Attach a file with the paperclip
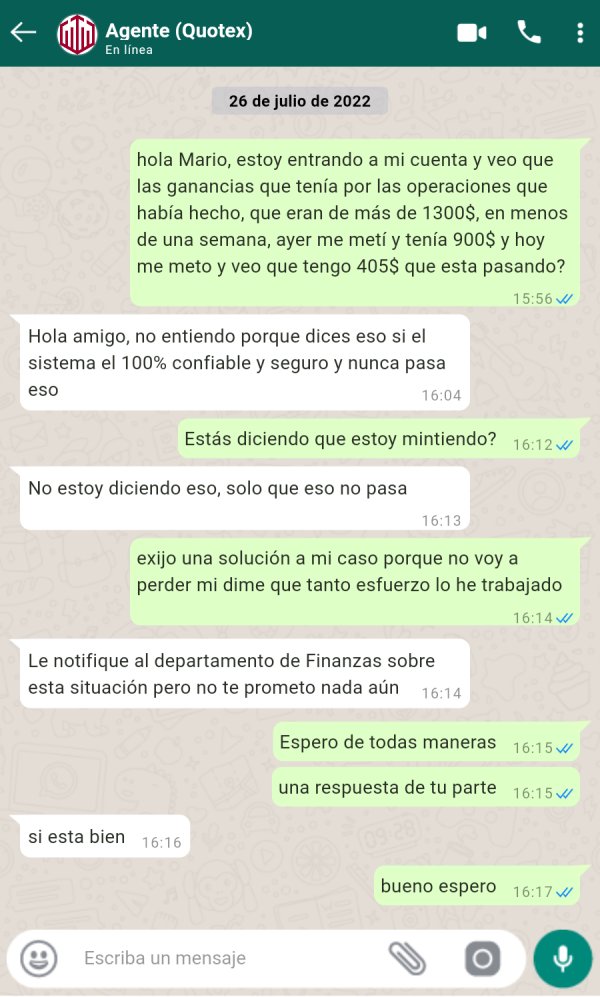Viewport: 600px width, 997px height. 407,958
